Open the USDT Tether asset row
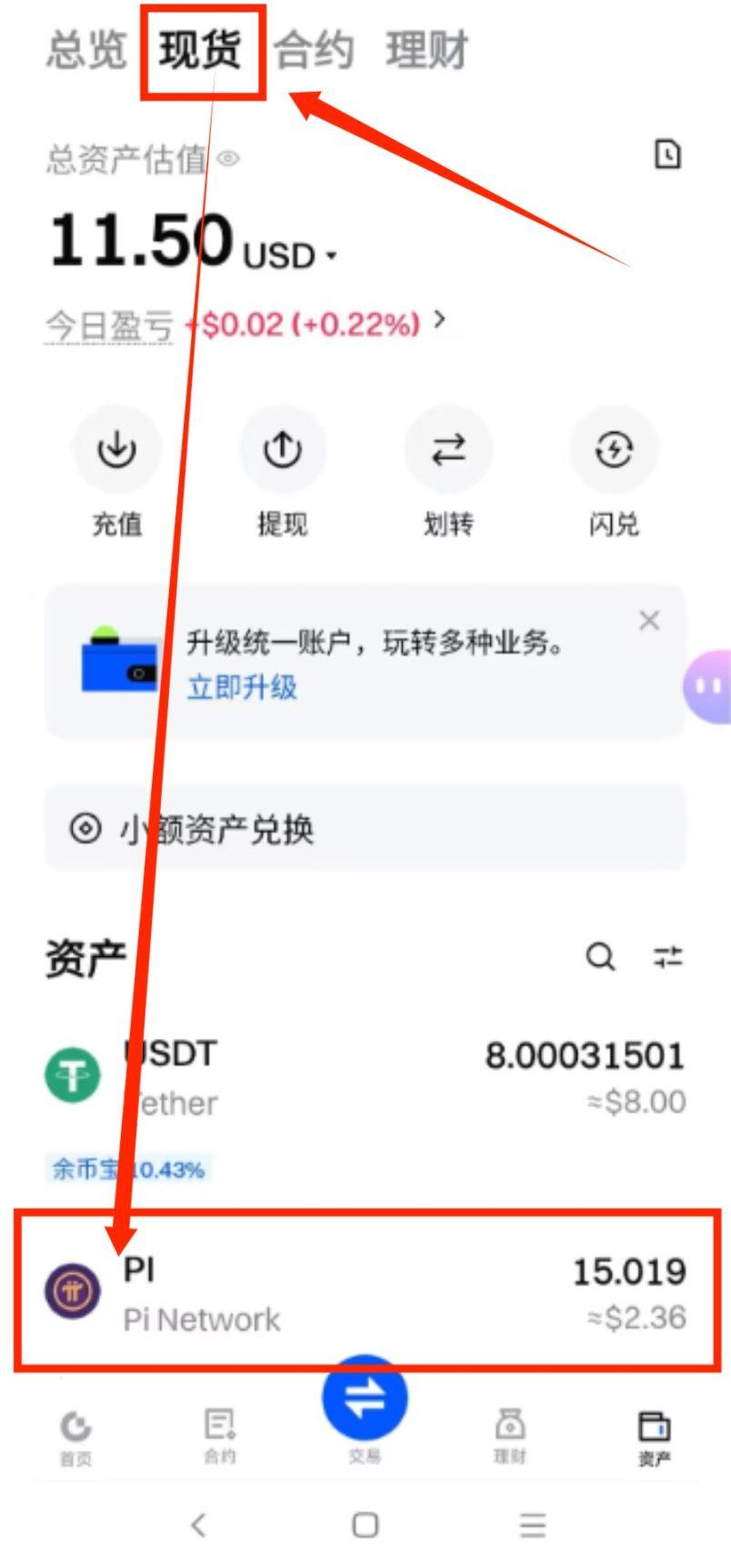The width and height of the screenshot is (731, 1568). [364, 1078]
